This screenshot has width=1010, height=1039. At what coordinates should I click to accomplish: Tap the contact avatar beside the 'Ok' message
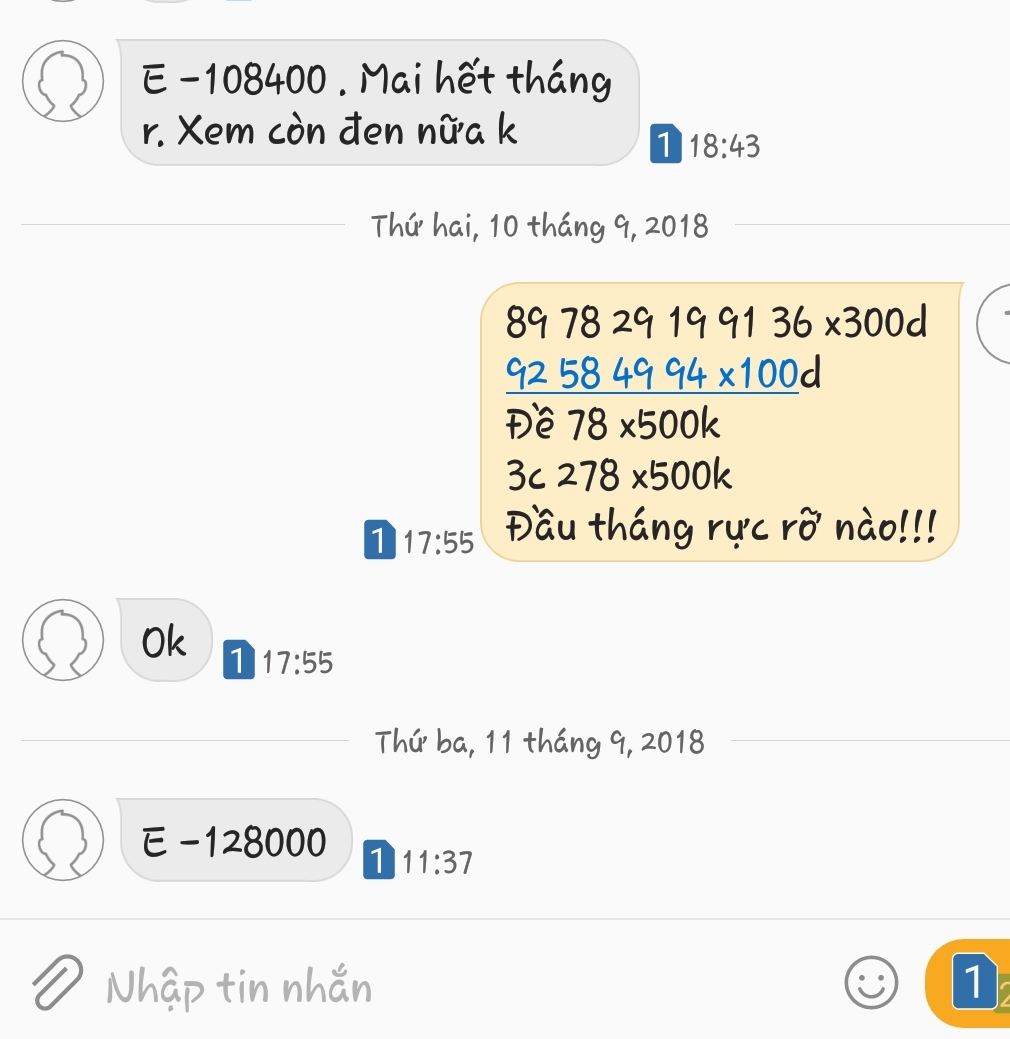coord(62,641)
